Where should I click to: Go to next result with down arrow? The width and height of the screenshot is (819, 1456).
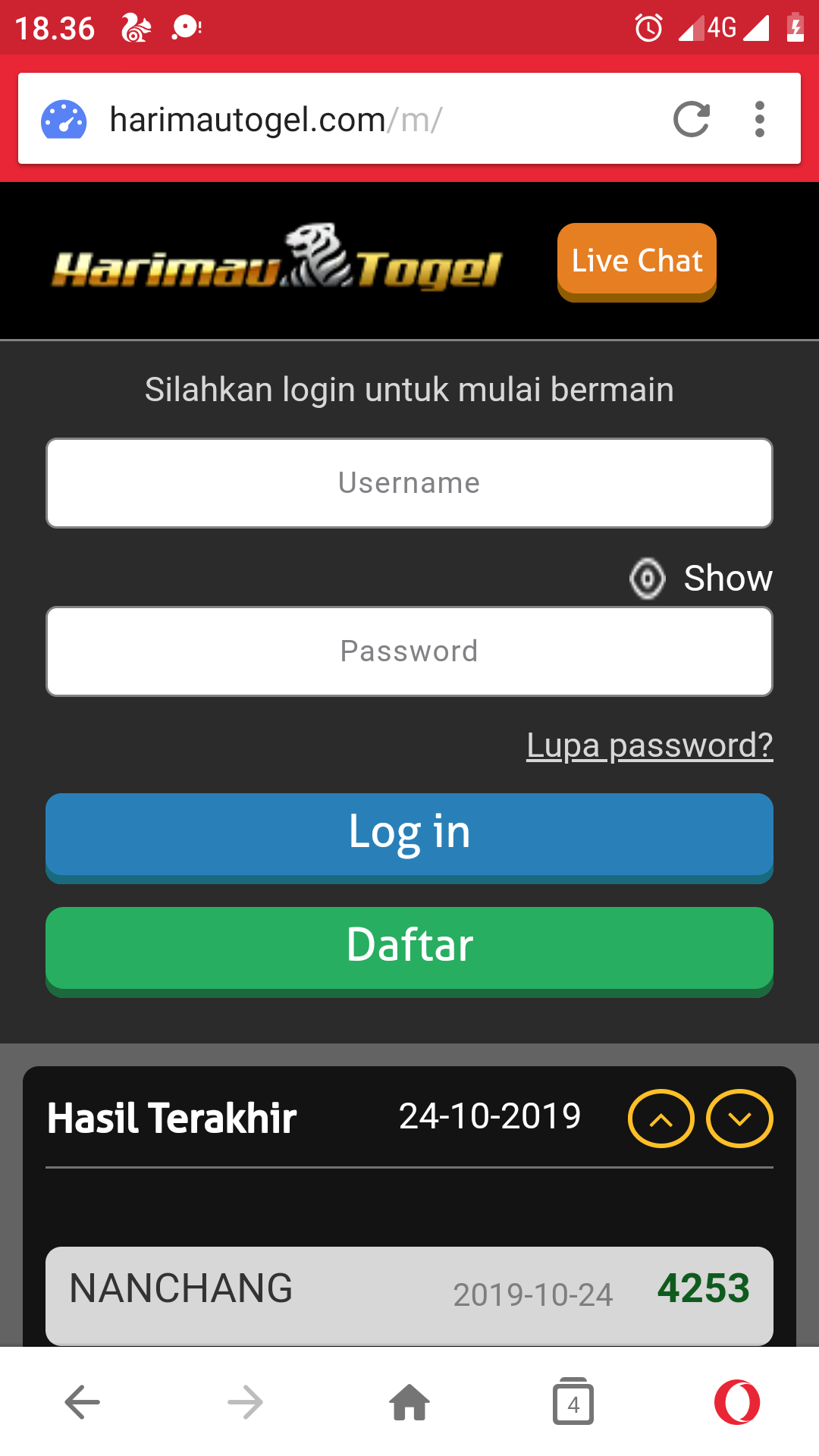pyautogui.click(x=739, y=1119)
